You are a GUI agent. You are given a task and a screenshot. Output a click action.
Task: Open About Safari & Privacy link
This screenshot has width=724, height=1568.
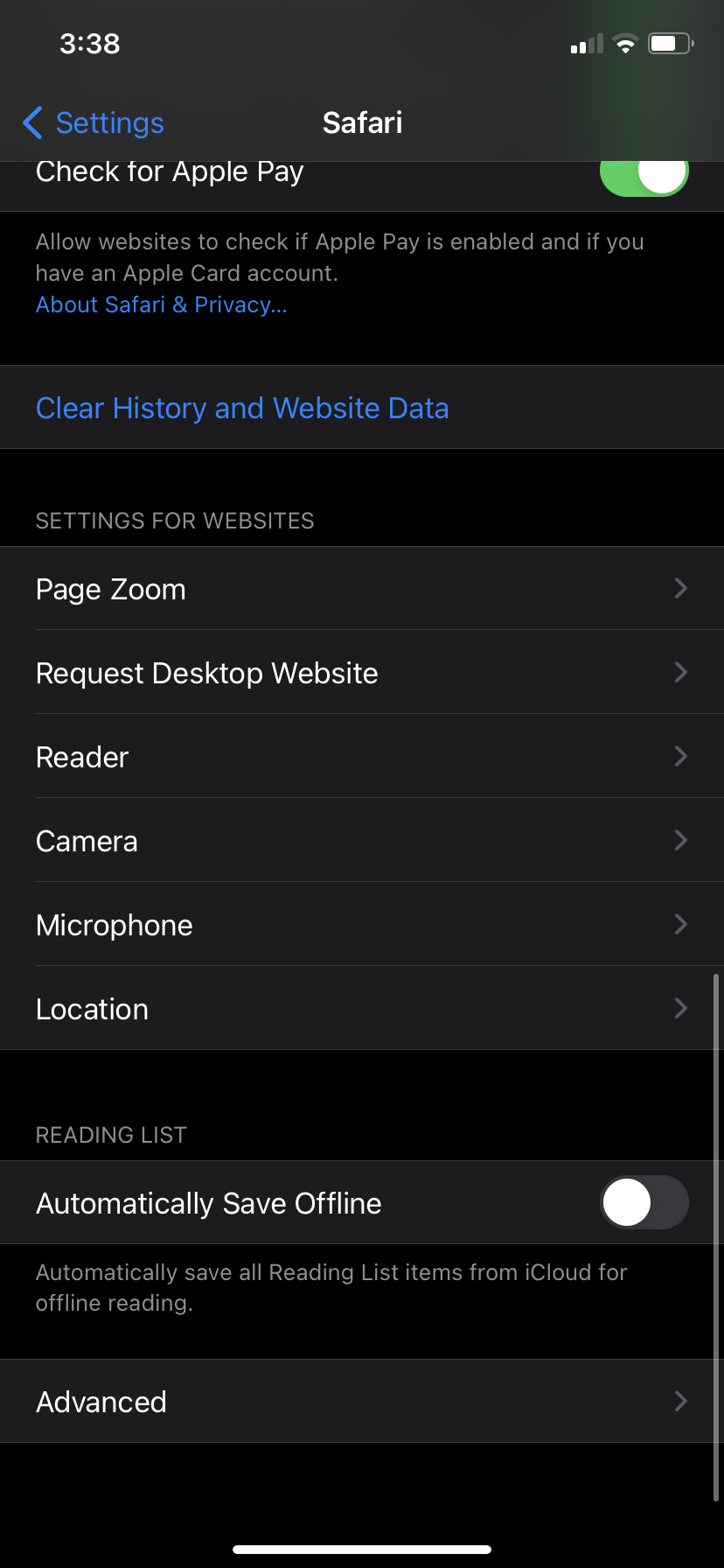pos(162,305)
